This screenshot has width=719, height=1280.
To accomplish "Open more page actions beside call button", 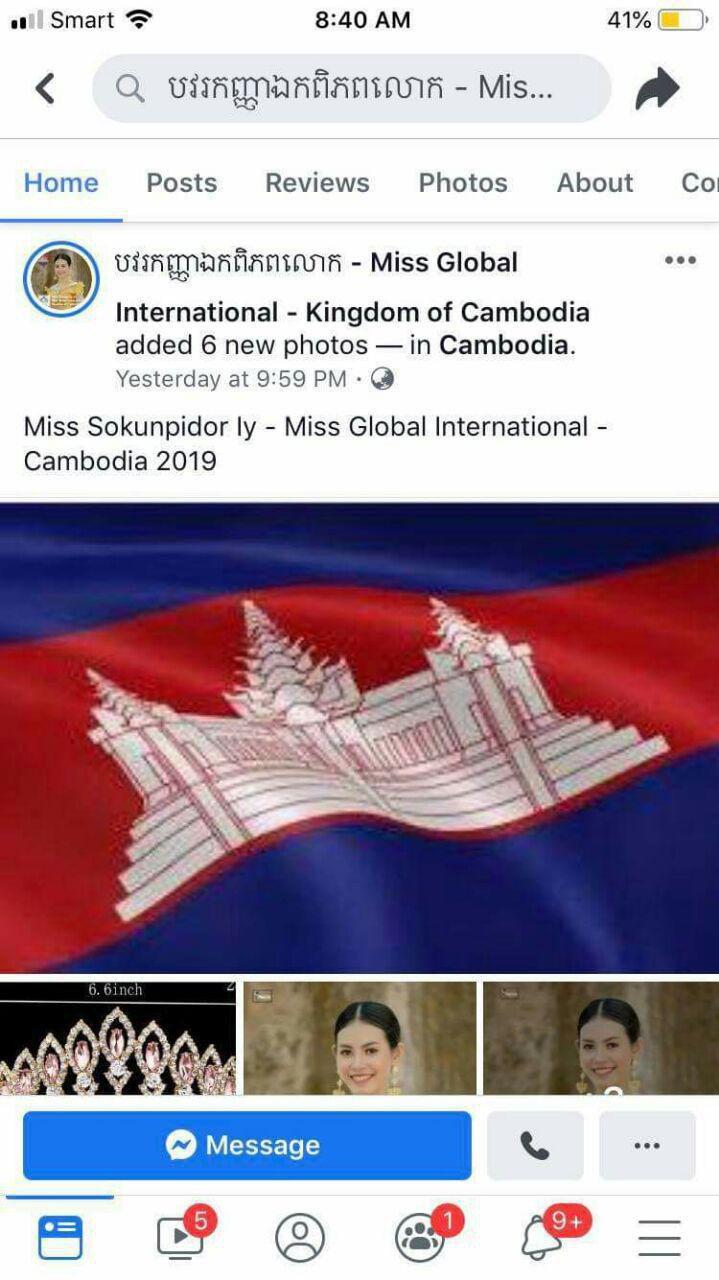I will coord(647,1145).
